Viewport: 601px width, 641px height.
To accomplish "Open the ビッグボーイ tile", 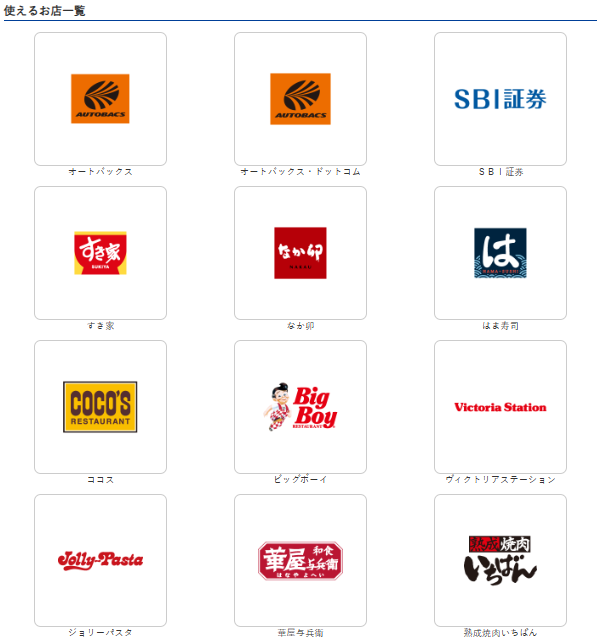I will pos(300,407).
